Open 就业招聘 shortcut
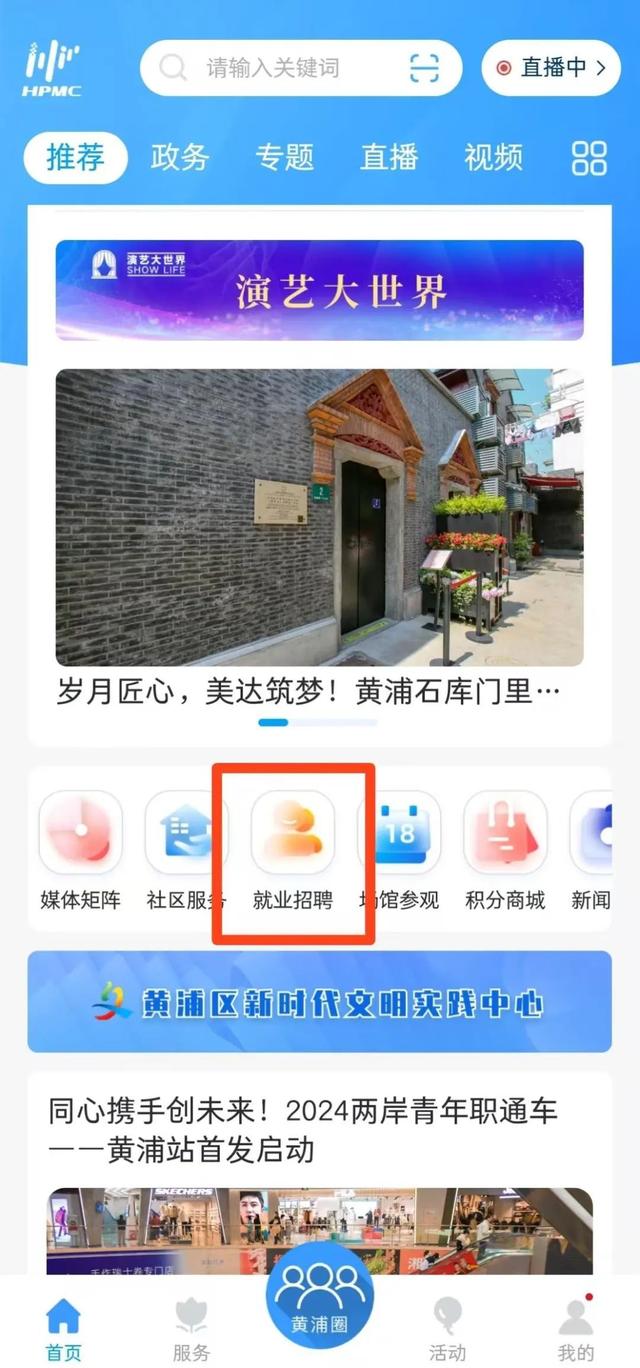 pyautogui.click(x=293, y=851)
